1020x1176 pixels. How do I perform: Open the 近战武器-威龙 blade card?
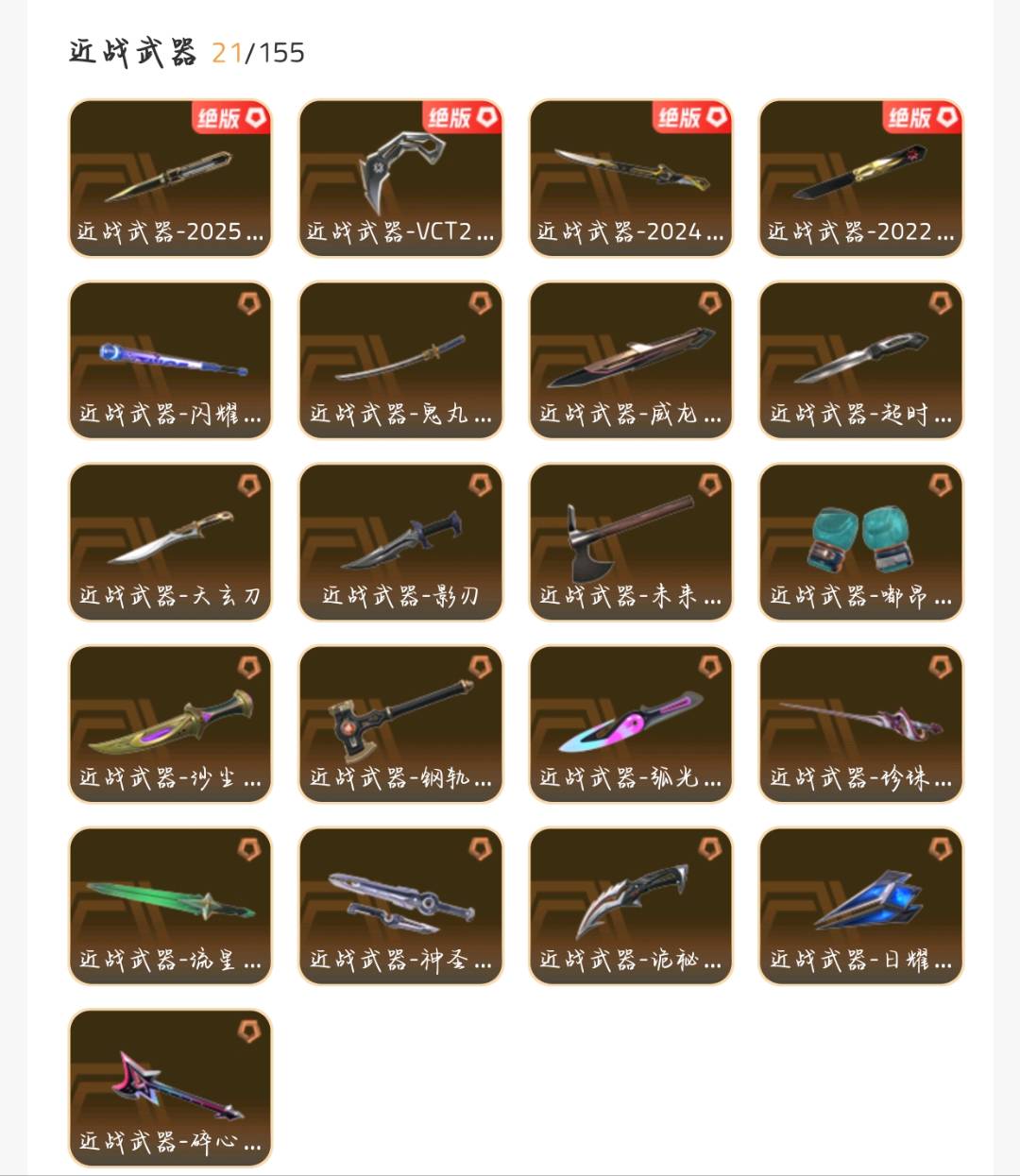[631, 361]
